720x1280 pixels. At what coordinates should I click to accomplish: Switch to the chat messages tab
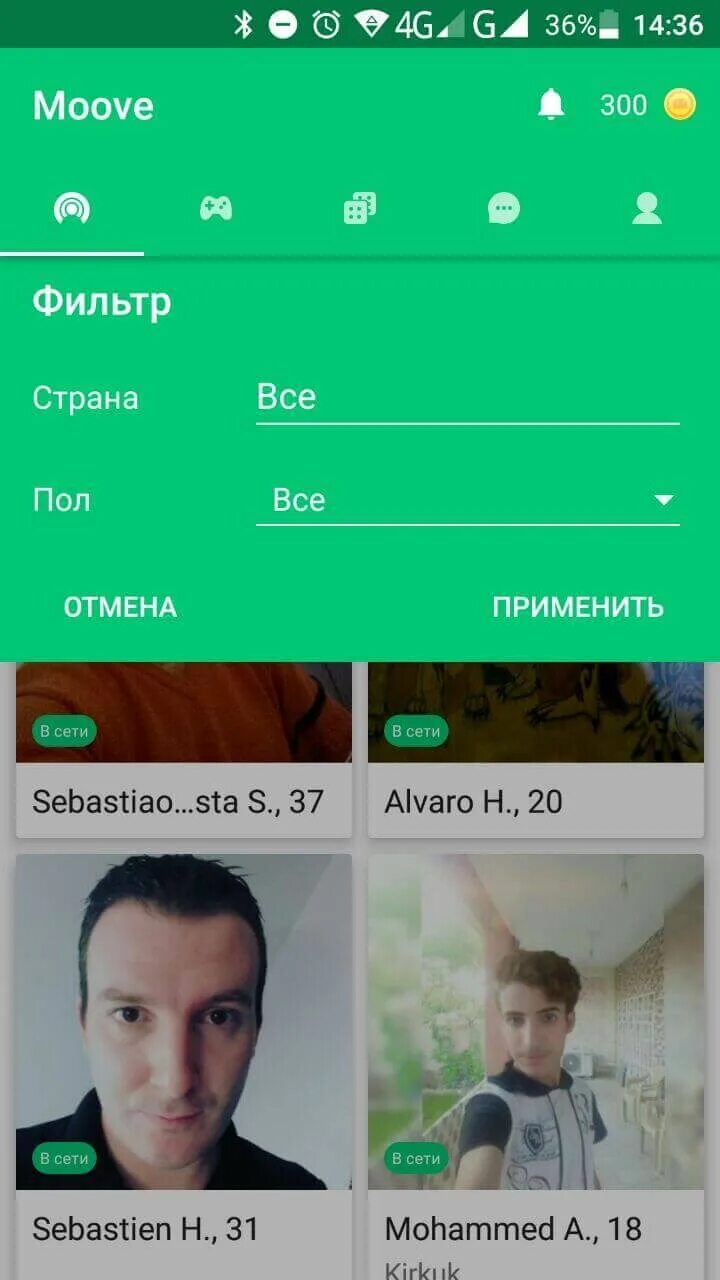pyautogui.click(x=504, y=208)
